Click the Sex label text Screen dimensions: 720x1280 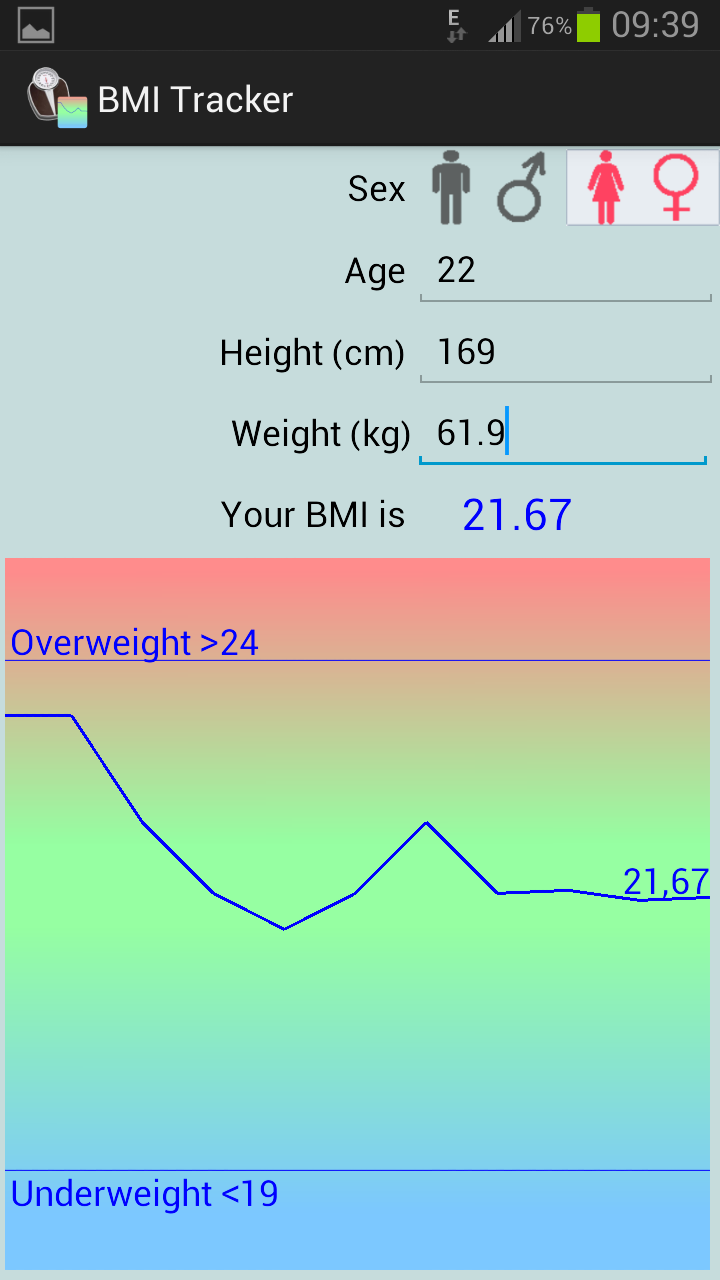[377, 188]
